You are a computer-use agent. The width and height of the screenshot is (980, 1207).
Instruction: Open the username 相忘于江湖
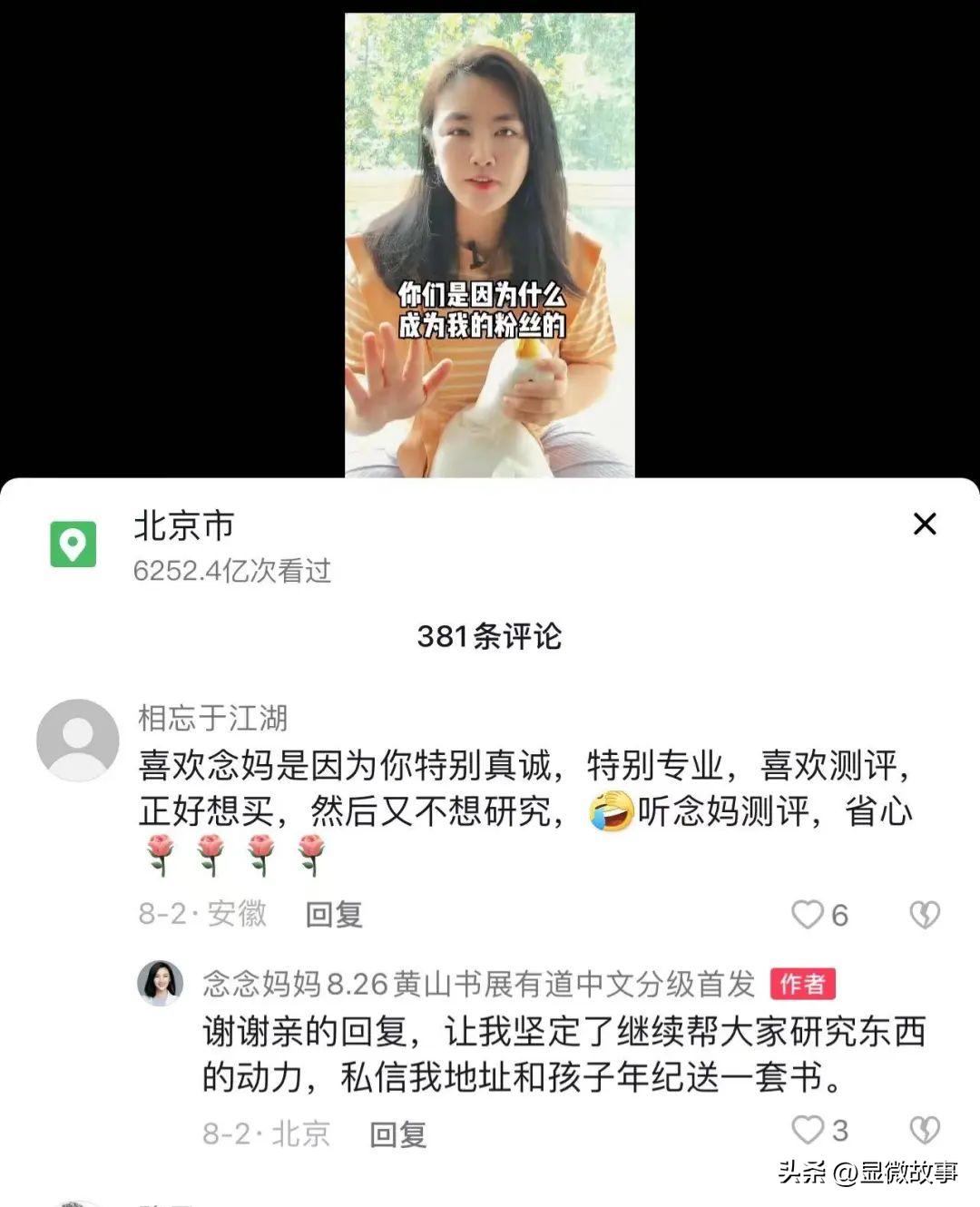click(x=212, y=718)
